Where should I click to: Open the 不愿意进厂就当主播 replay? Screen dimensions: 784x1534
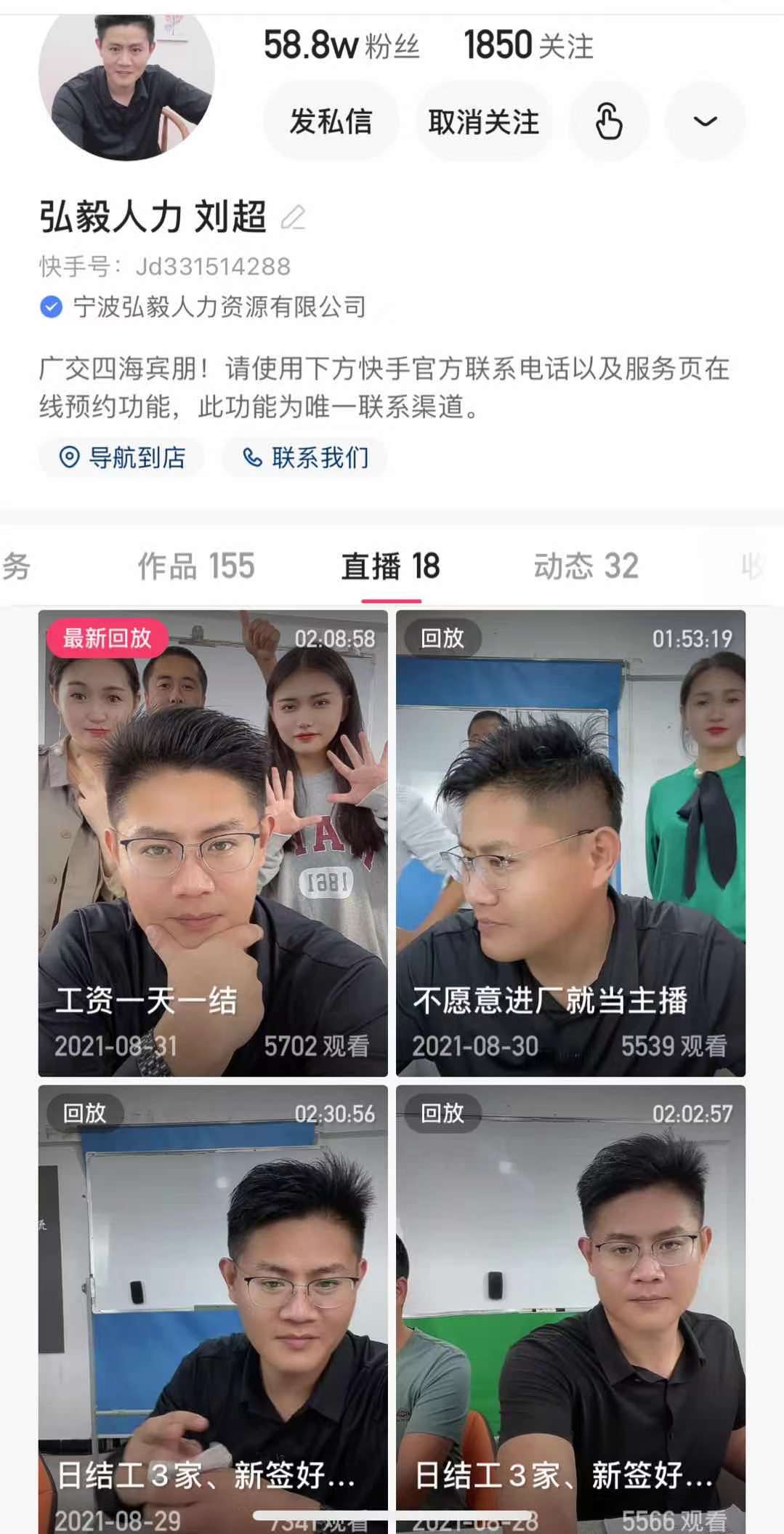click(570, 843)
